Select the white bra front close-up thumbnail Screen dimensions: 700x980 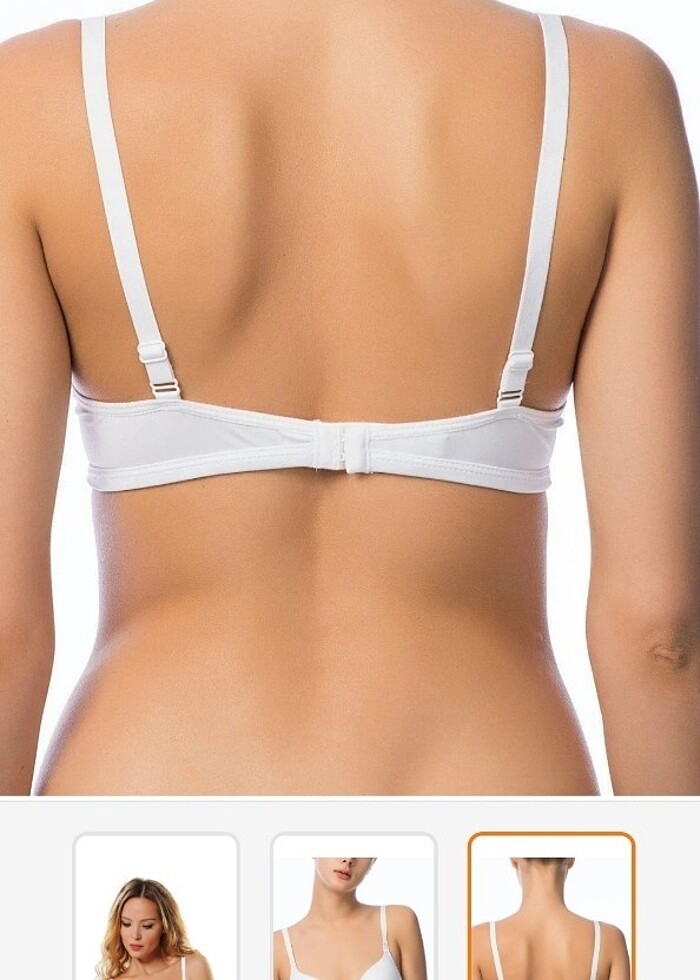(354, 908)
